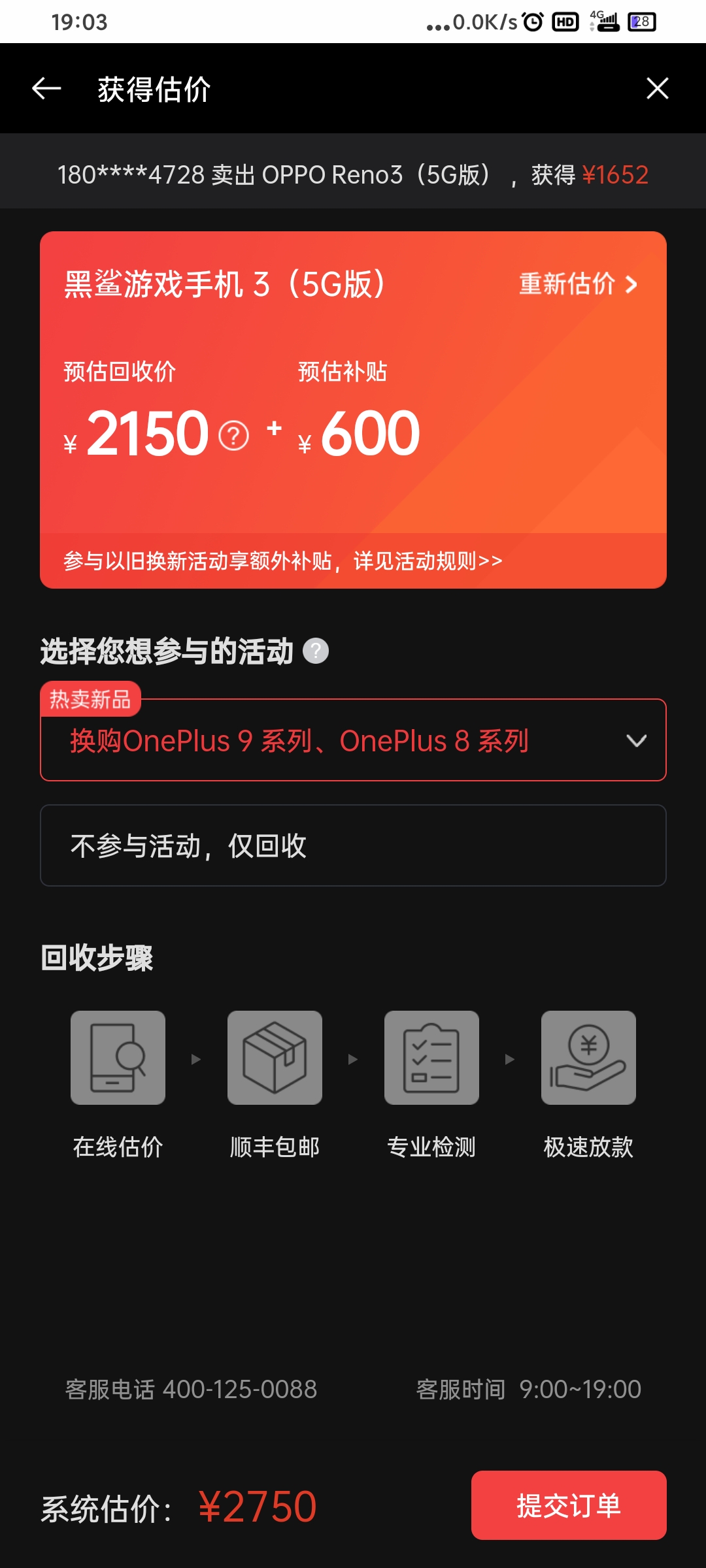Go back using the top-left arrow
706x1568 pixels.
(46, 88)
